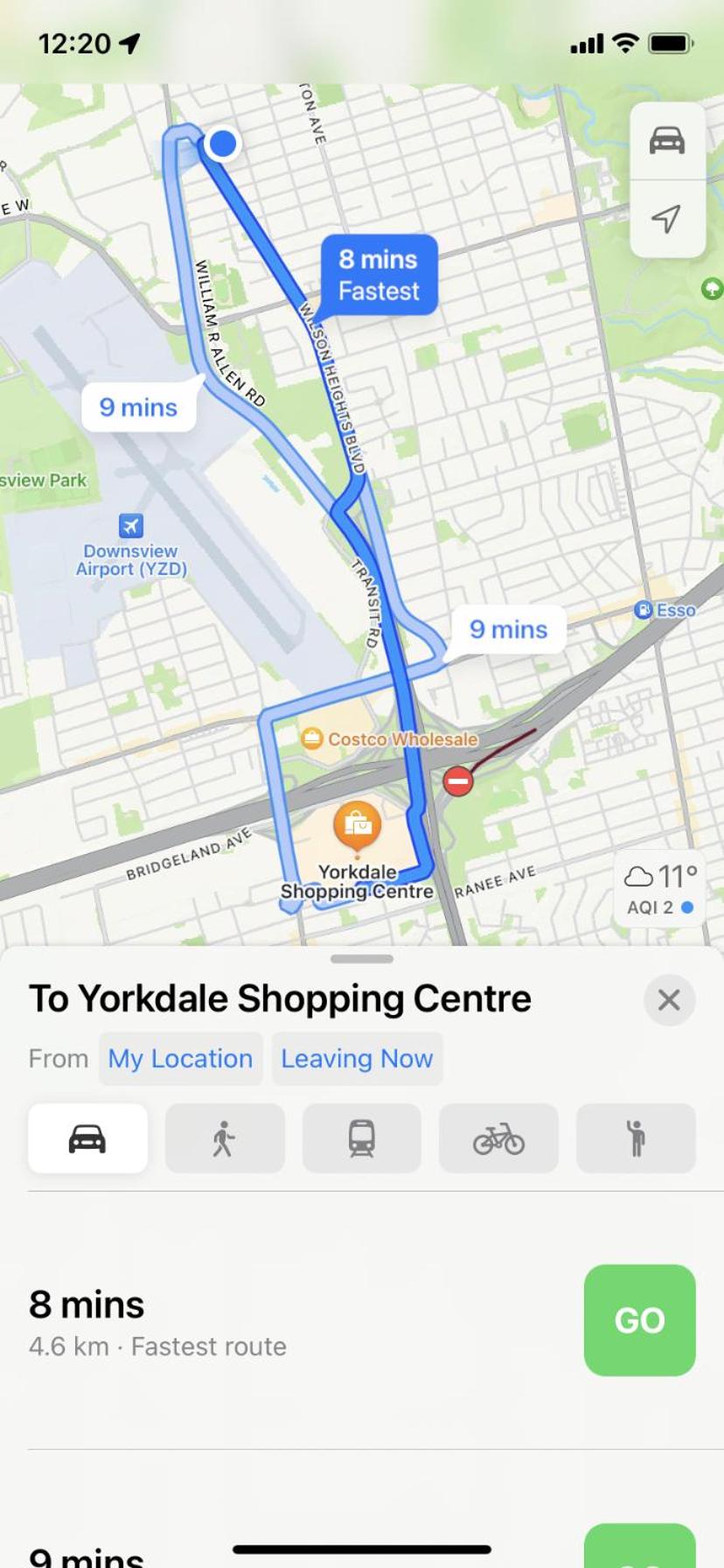Open the weather and AQI widget
This screenshot has width=724, height=1568.
pos(659,889)
